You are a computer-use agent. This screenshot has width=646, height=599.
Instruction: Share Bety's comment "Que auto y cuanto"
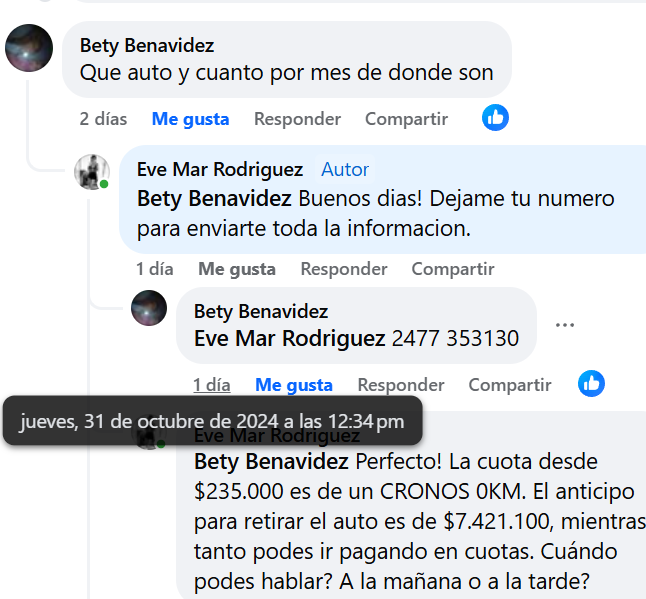click(406, 119)
